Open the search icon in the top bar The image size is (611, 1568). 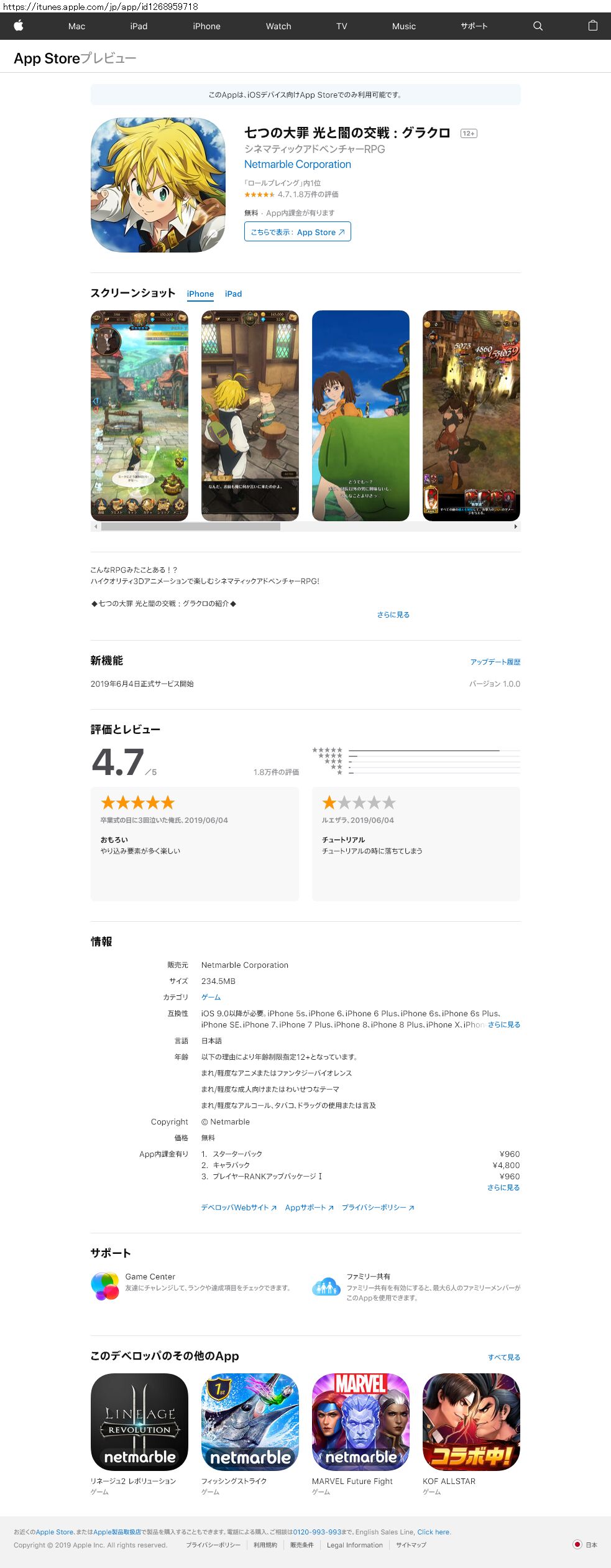[x=538, y=26]
